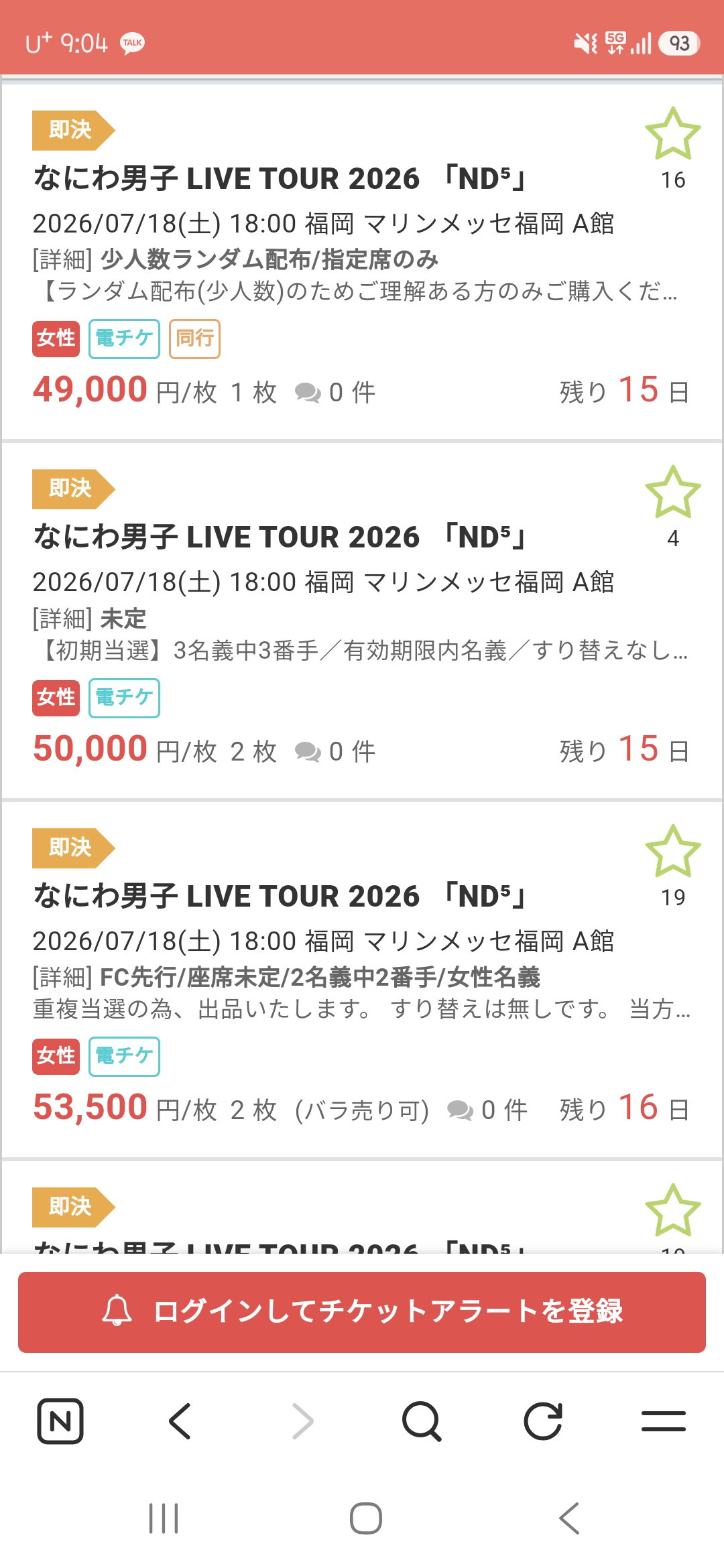Screen dimensions: 724x1568
Task: Open the 50,000 yen 2-ticket listing
Action: coord(362,620)
